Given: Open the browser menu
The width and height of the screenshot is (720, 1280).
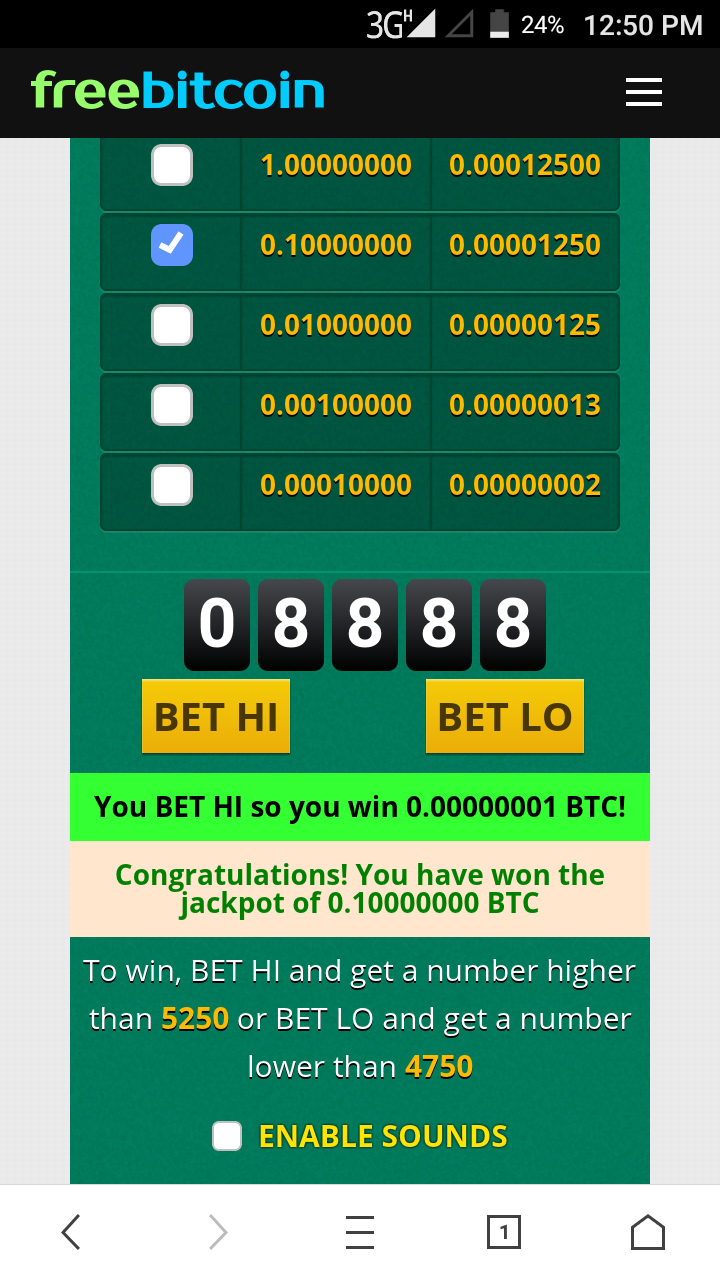Looking at the screenshot, I should point(360,1232).
